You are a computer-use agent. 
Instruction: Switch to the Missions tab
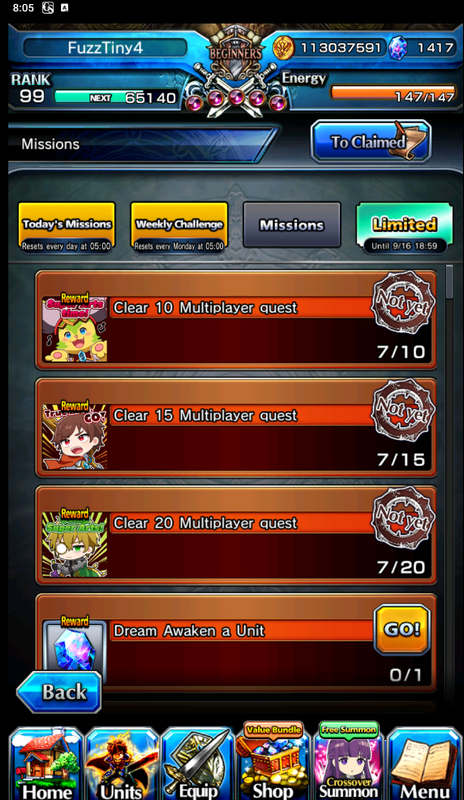coord(291,224)
